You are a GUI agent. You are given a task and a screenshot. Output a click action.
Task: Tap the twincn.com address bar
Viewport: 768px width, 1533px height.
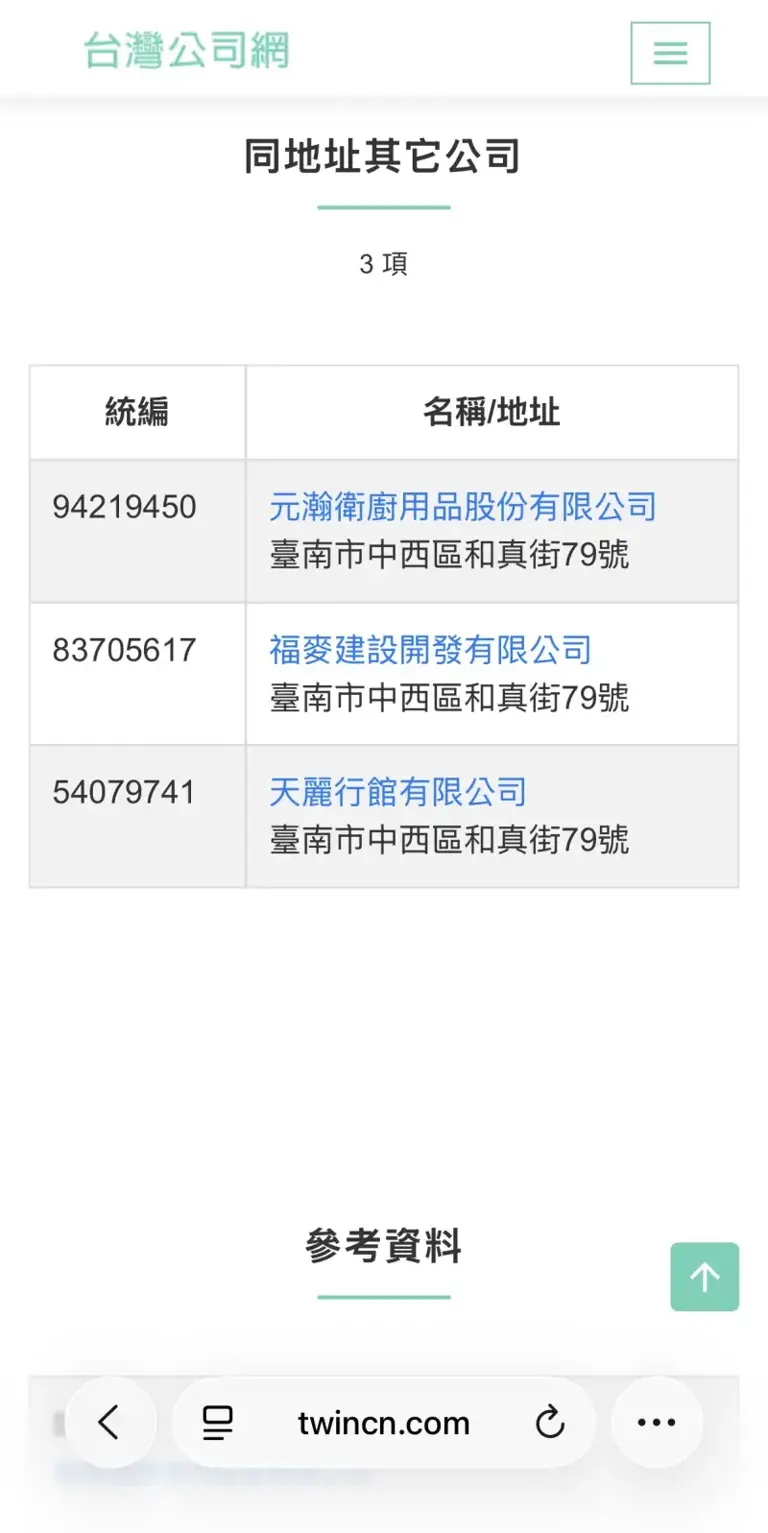(384, 1422)
